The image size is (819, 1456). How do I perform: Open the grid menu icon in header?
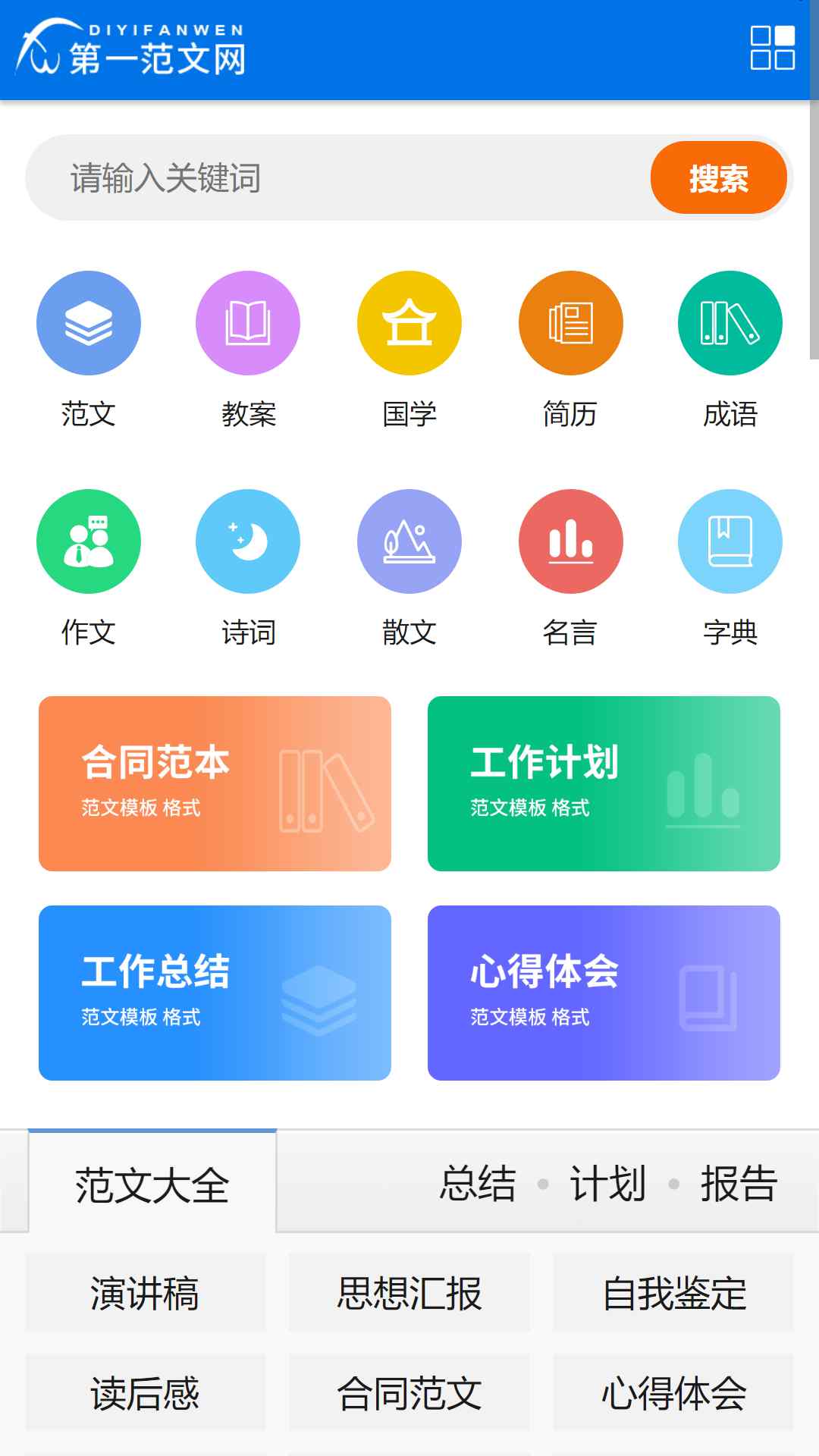coord(772,48)
